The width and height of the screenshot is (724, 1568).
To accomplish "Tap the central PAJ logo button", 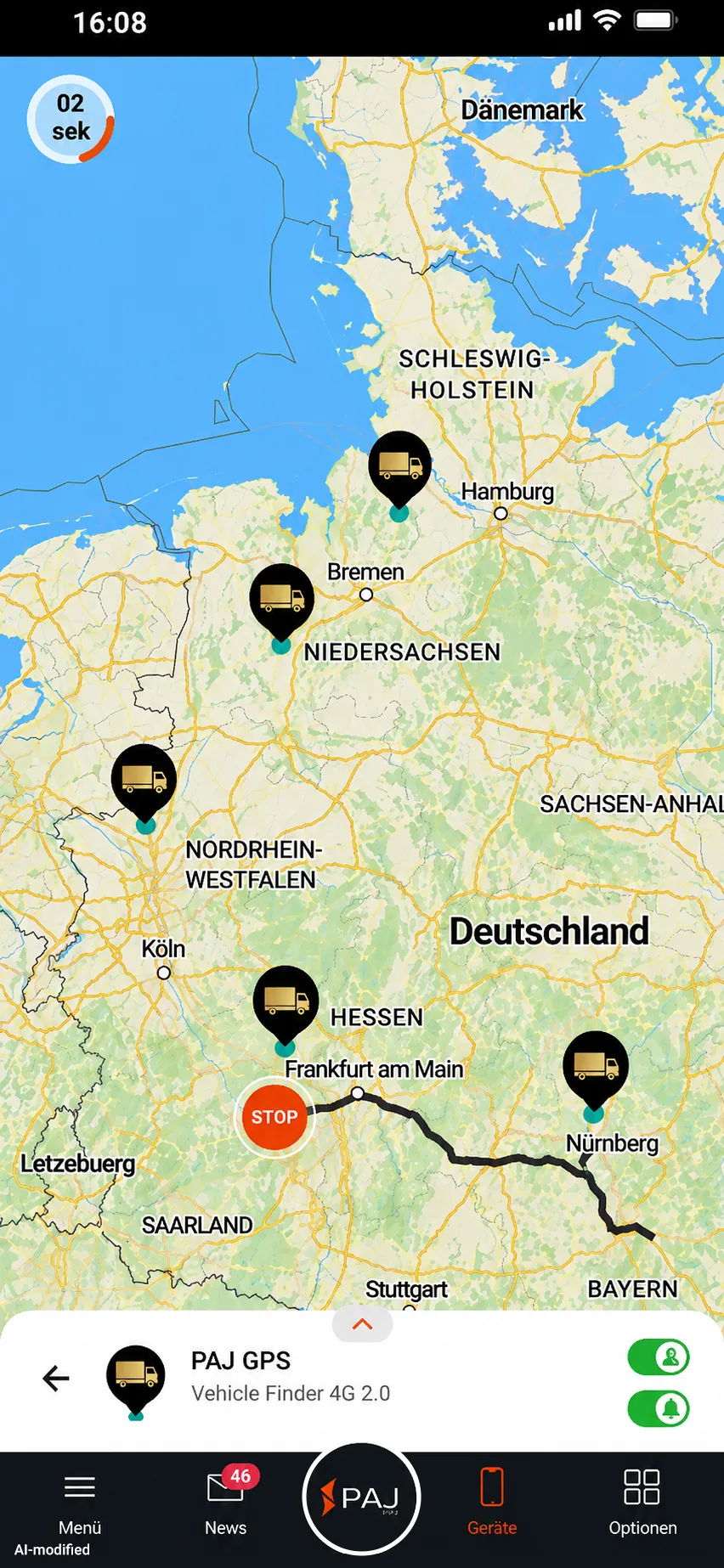I will (362, 1498).
